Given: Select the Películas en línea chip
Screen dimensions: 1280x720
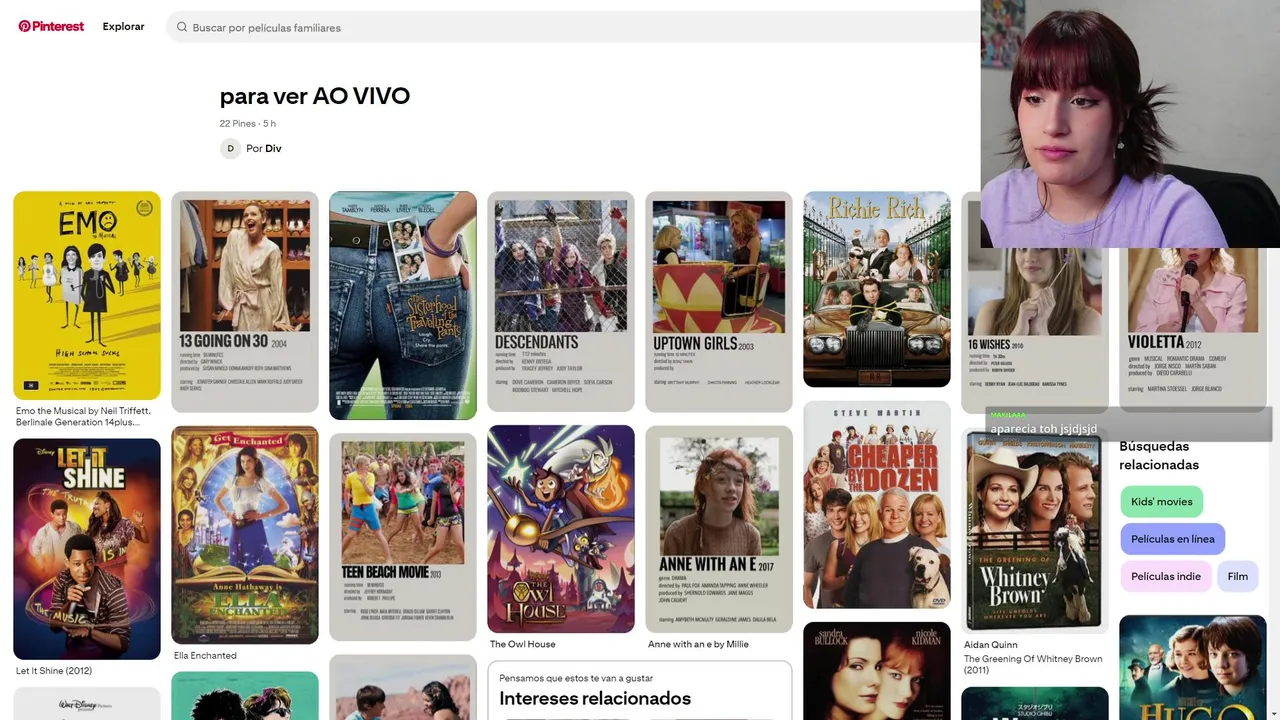Looking at the screenshot, I should tap(1172, 539).
